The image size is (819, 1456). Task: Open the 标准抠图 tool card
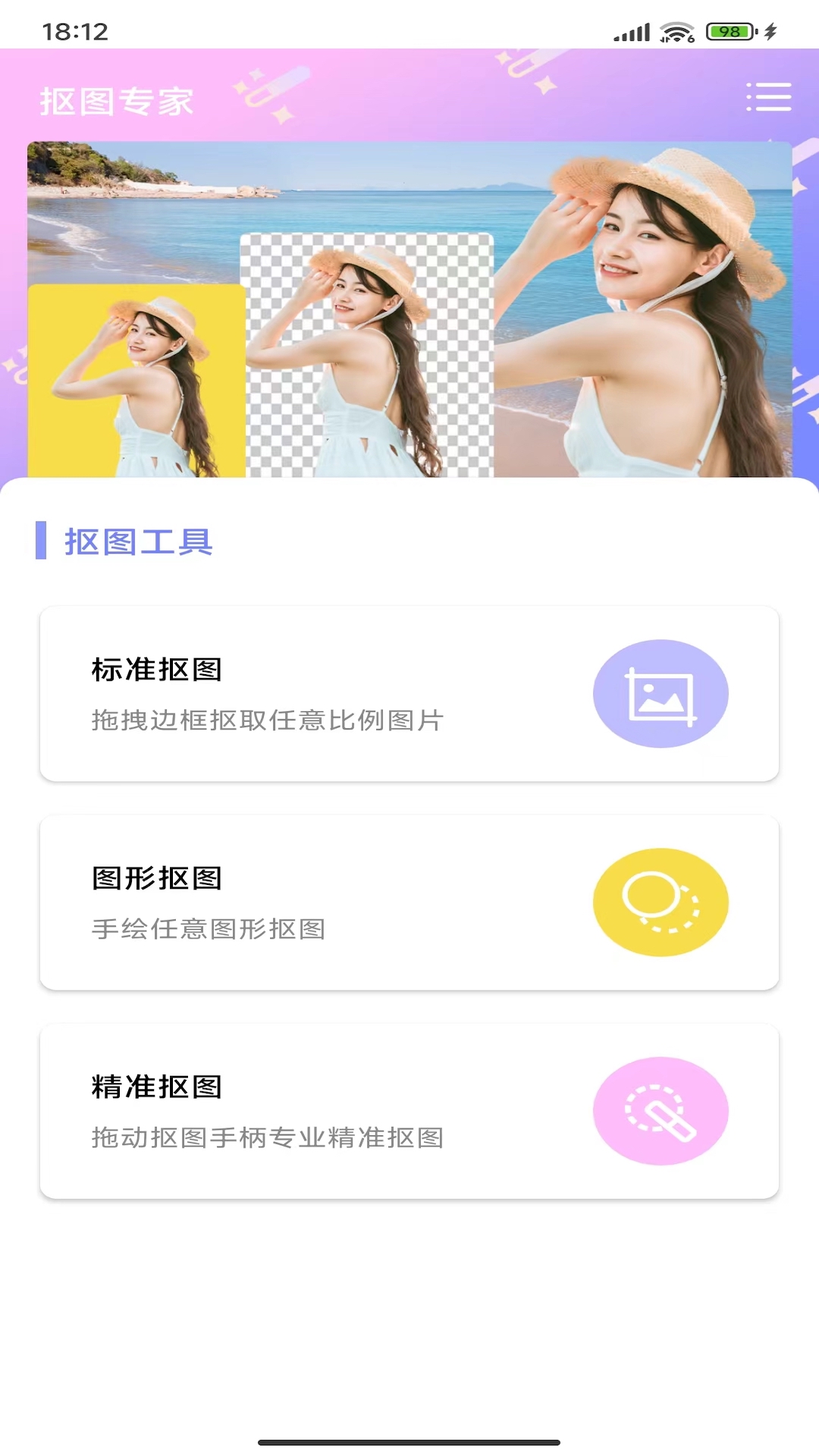pos(409,693)
